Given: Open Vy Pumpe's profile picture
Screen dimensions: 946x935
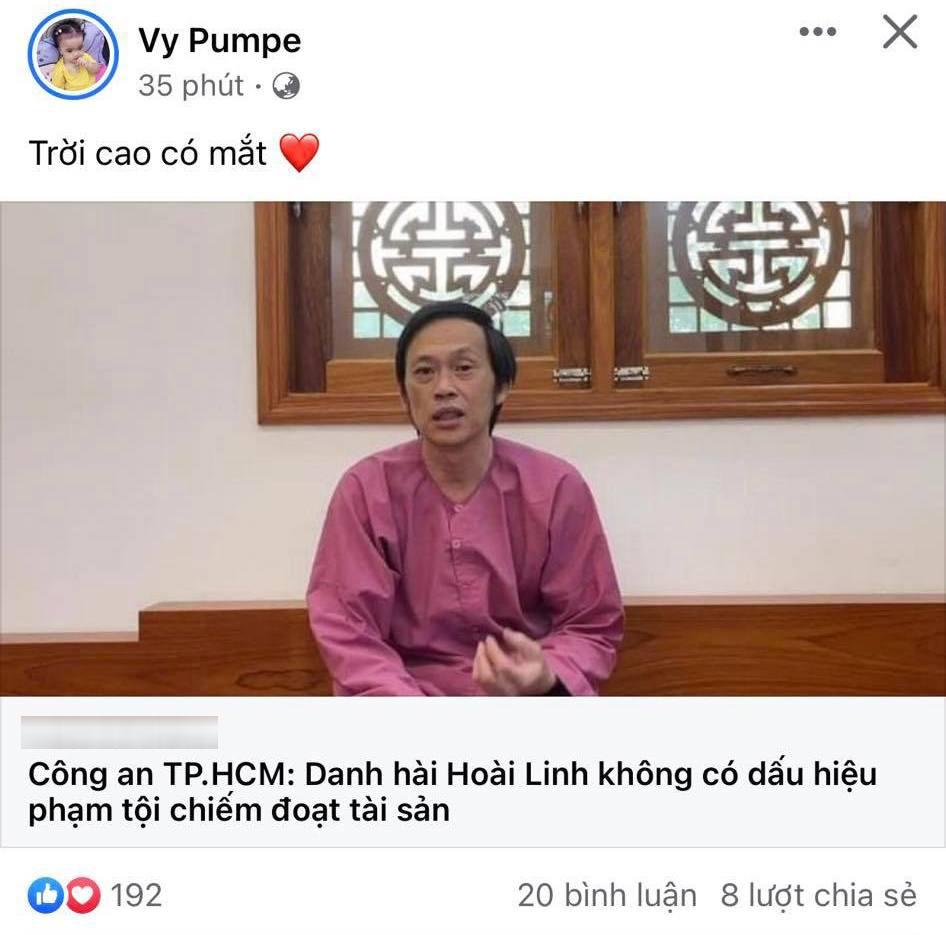Looking at the screenshot, I should pyautogui.click(x=73, y=54).
